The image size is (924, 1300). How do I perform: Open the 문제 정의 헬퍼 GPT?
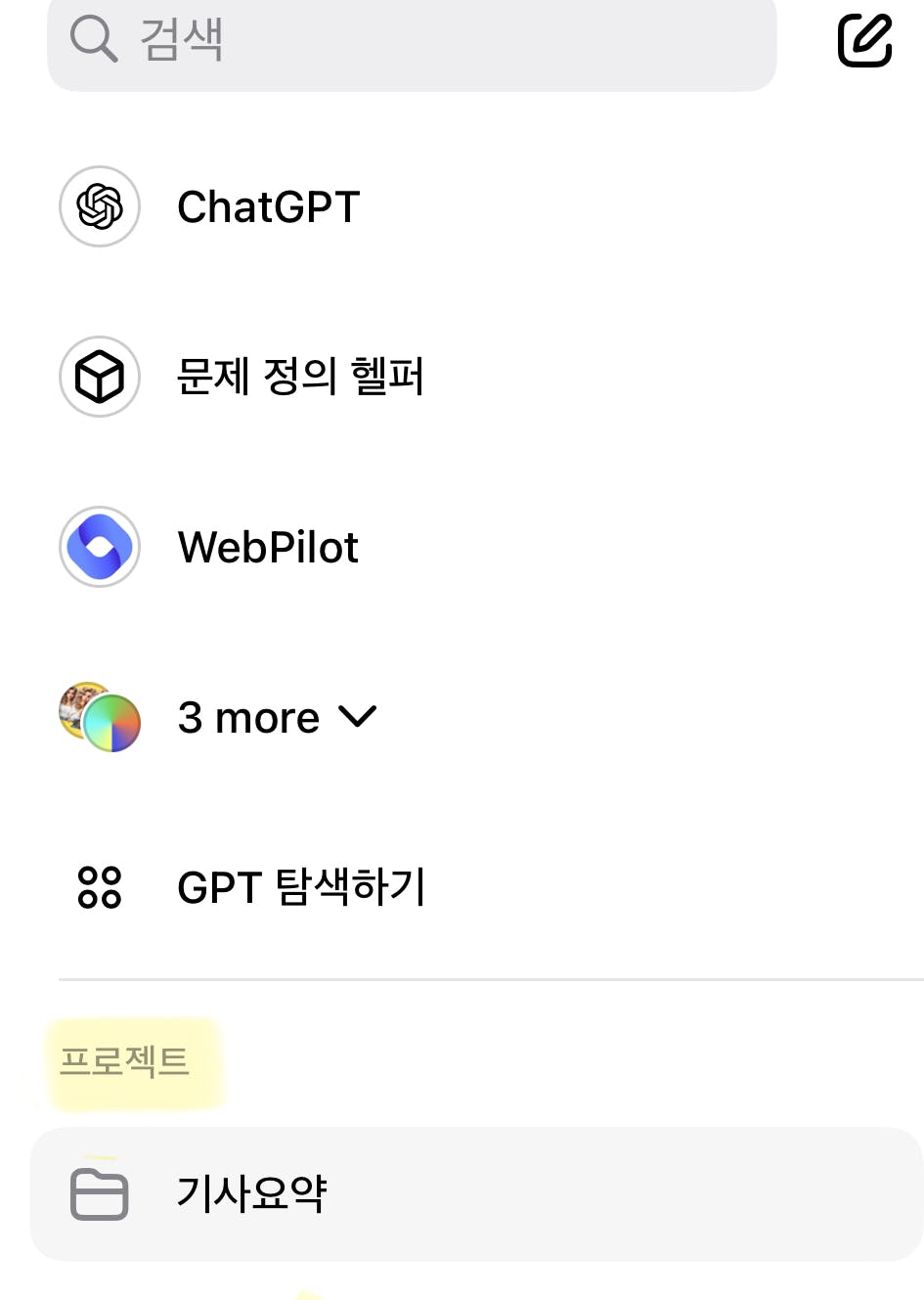pos(299,378)
